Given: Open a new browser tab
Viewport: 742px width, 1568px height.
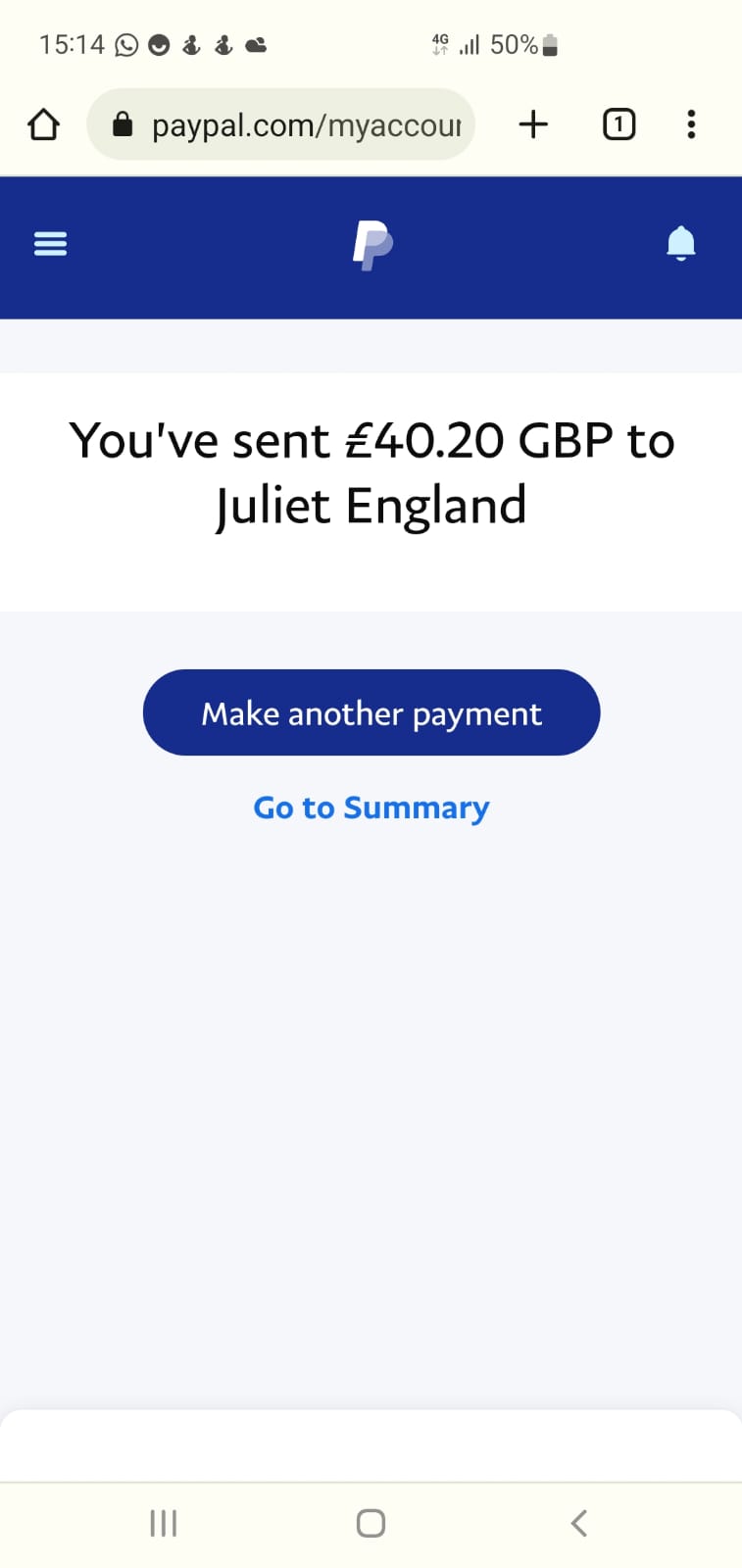Looking at the screenshot, I should pyautogui.click(x=533, y=124).
